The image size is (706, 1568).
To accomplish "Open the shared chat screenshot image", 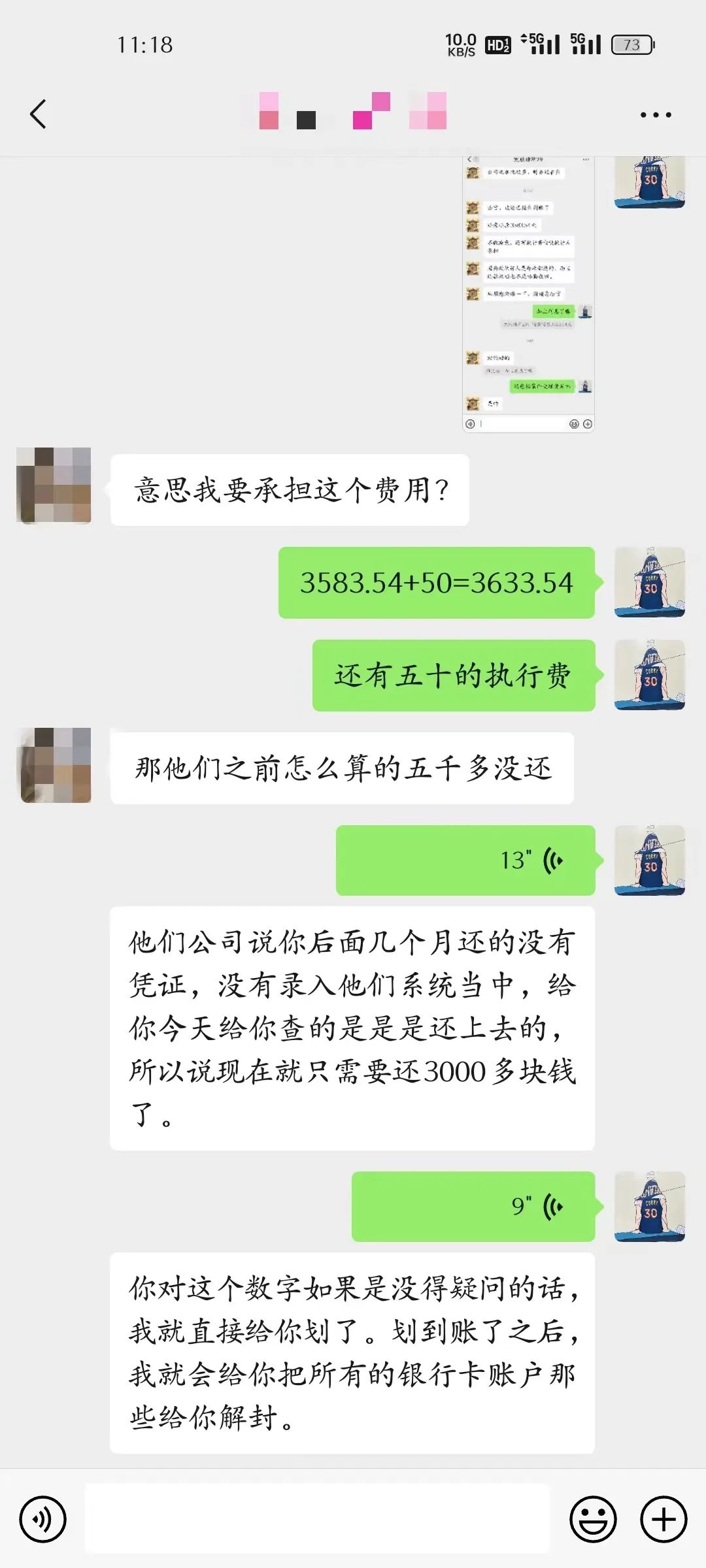I will click(x=528, y=294).
